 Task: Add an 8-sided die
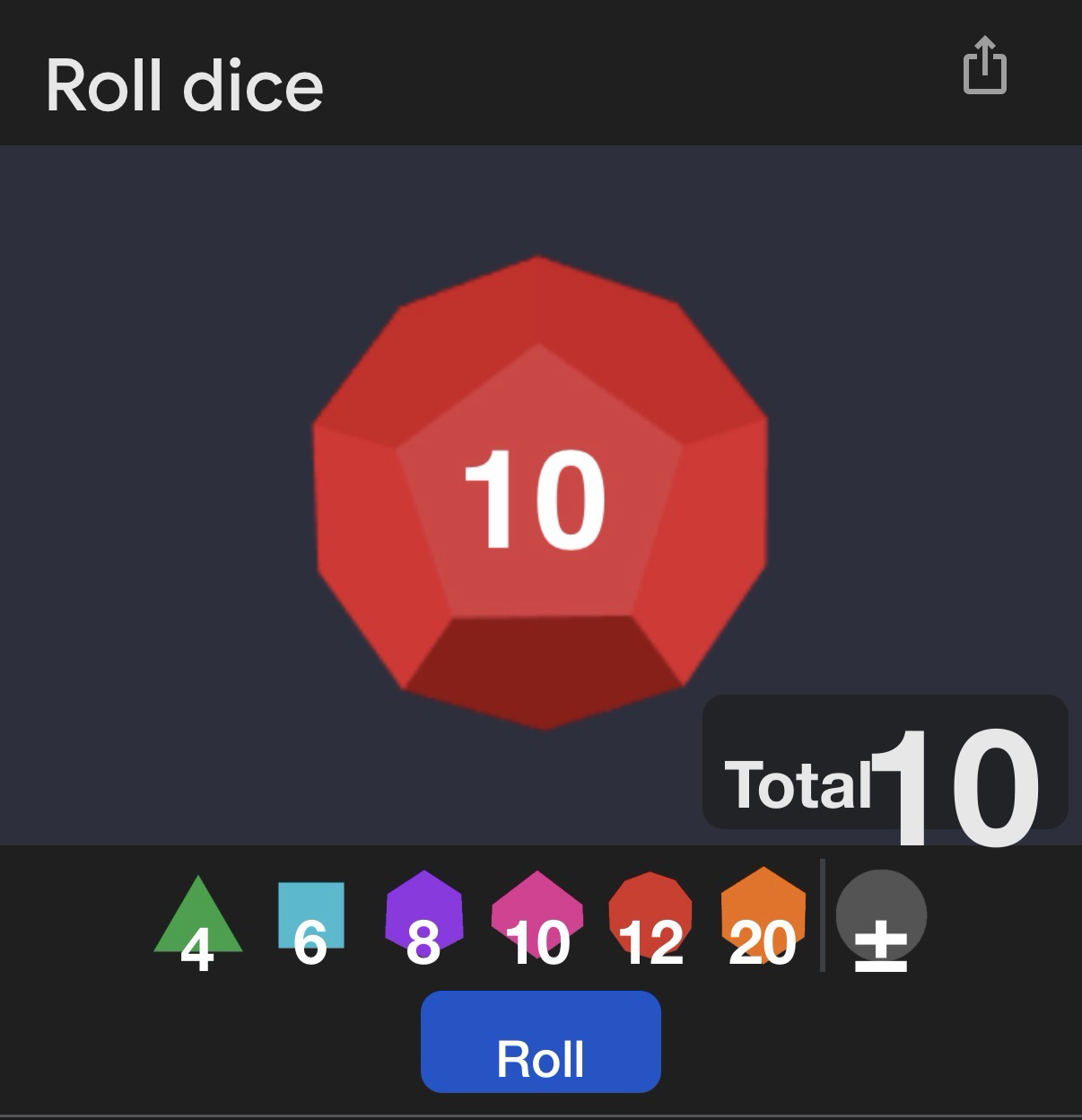[423, 919]
